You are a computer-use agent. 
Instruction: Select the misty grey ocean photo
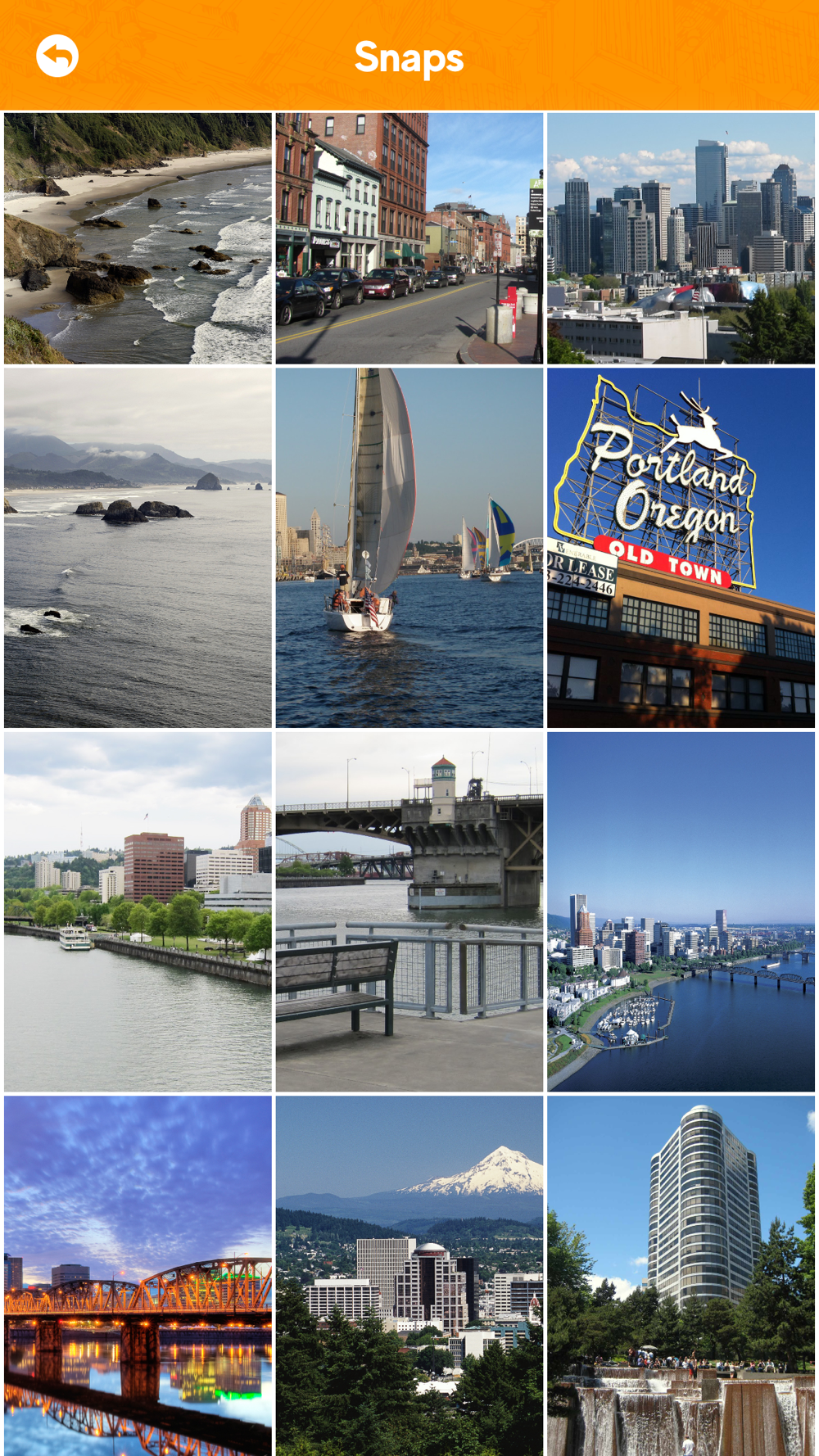coord(138,547)
